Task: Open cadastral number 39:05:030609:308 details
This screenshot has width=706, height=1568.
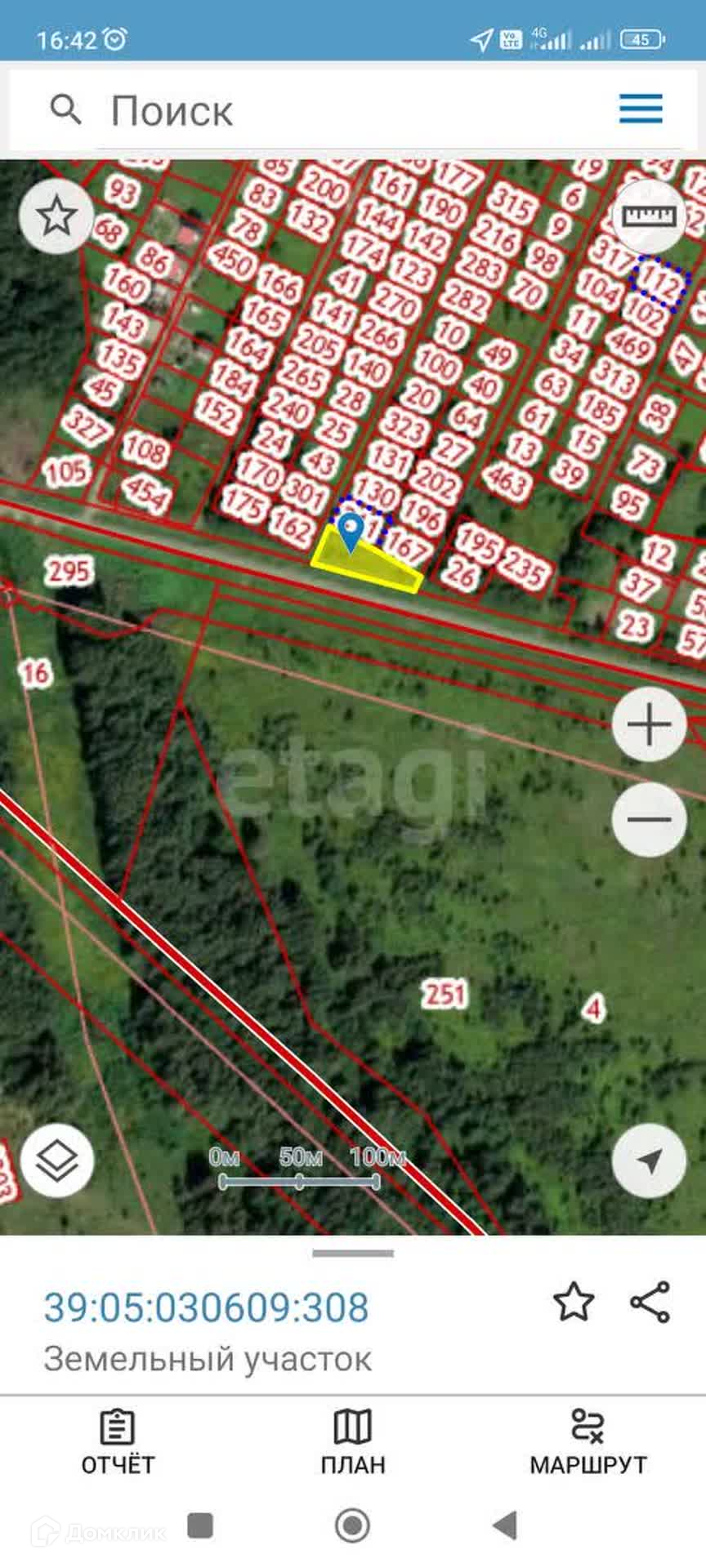Action: click(206, 1307)
